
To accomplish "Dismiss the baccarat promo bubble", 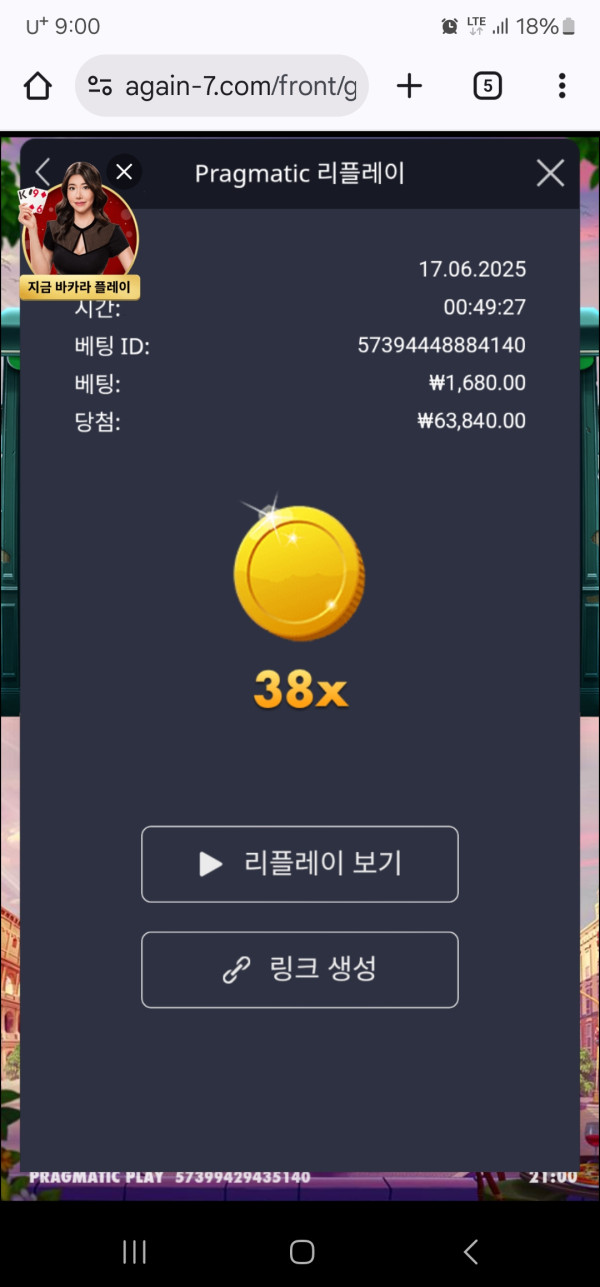I will [x=124, y=172].
